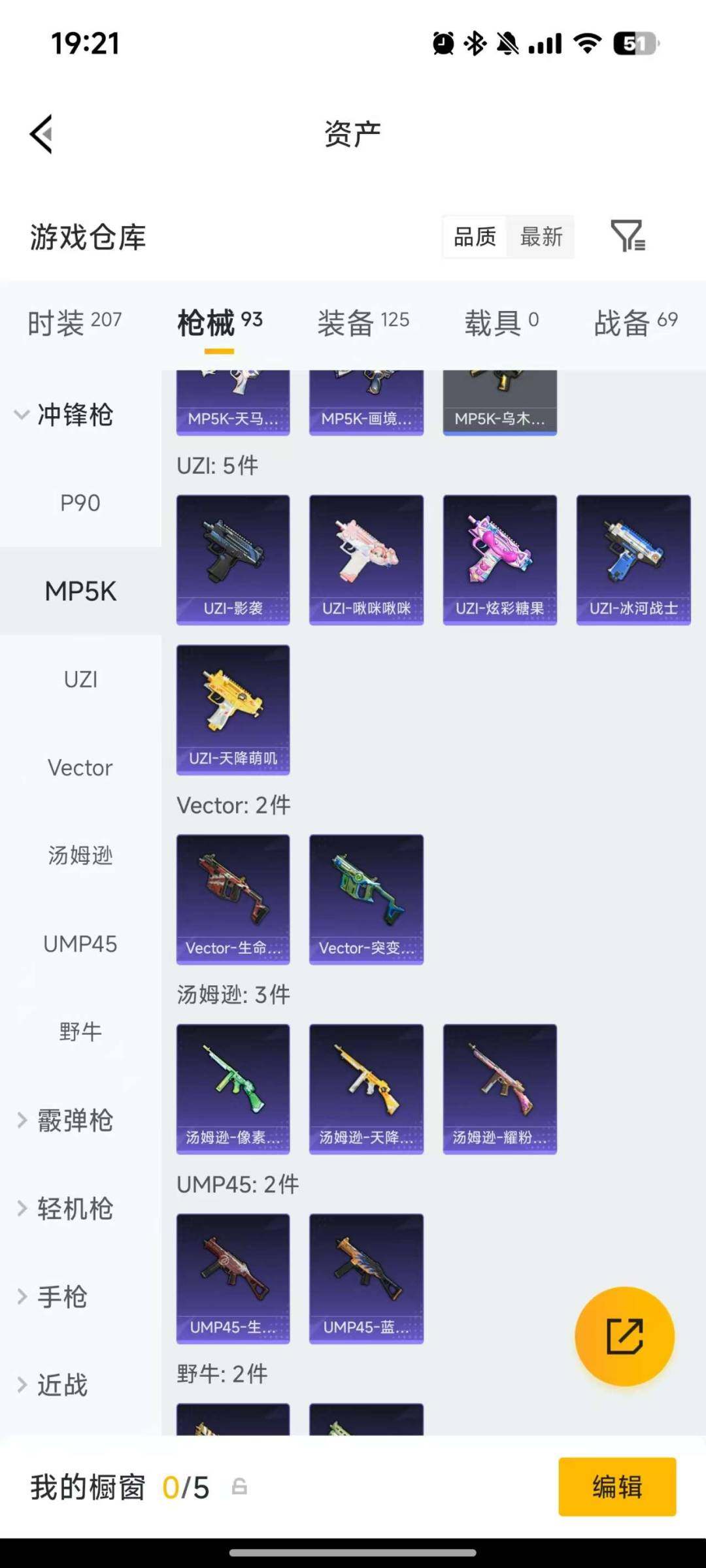Switch to the 时装 tab
Image resolution: width=706 pixels, height=1568 pixels.
(x=74, y=322)
